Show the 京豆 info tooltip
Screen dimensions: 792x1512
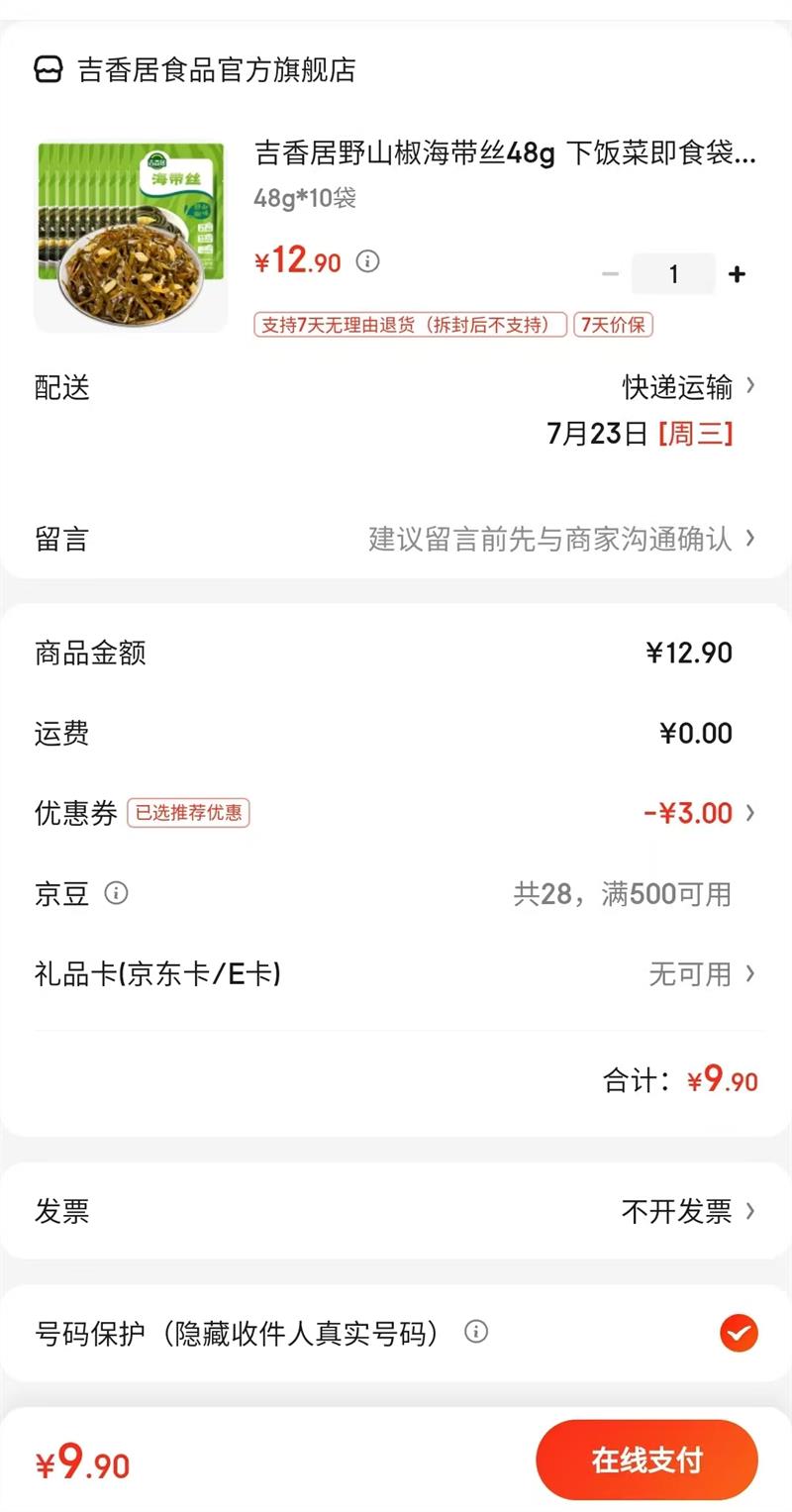[x=116, y=894]
